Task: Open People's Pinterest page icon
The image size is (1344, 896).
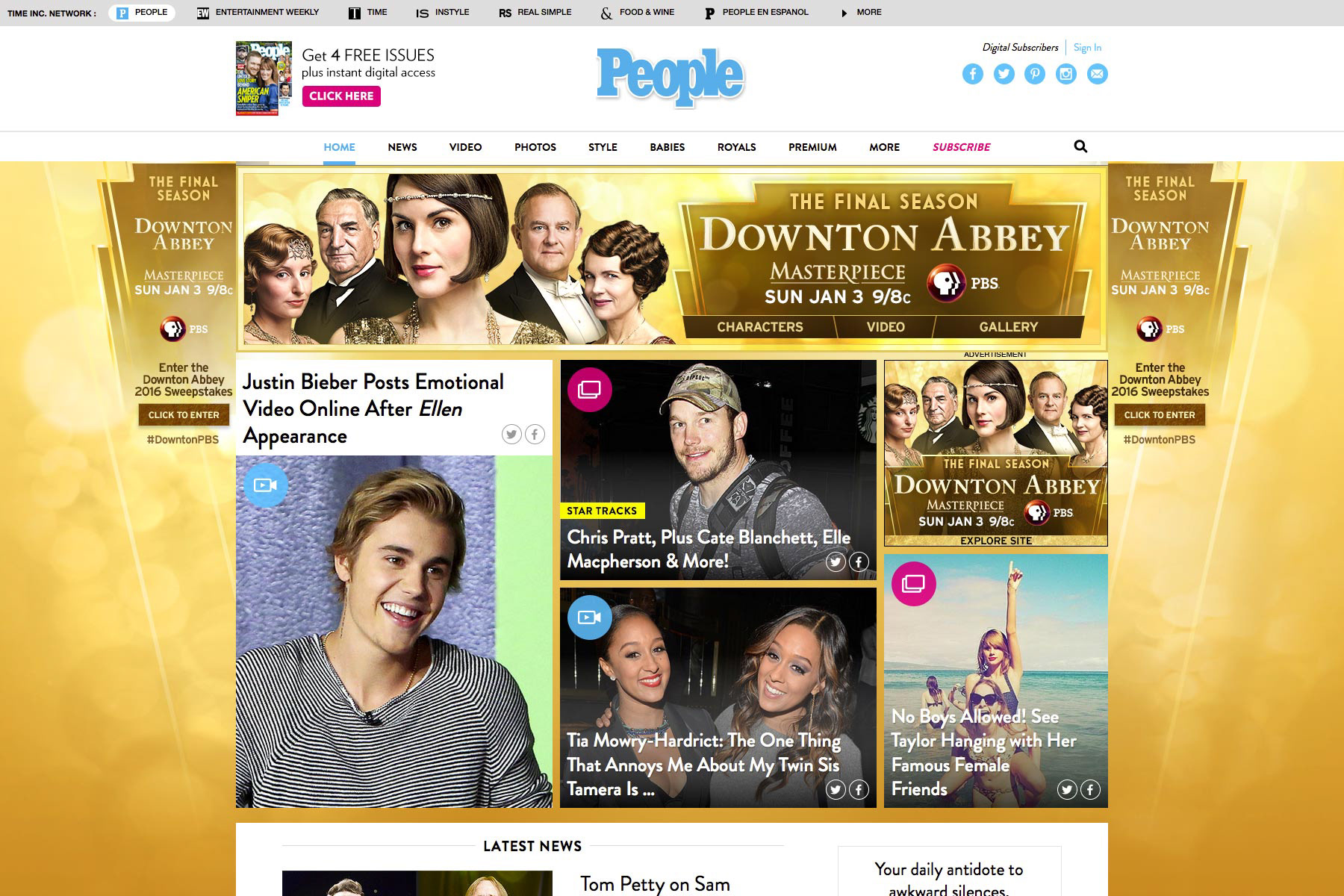Action: (x=1035, y=74)
